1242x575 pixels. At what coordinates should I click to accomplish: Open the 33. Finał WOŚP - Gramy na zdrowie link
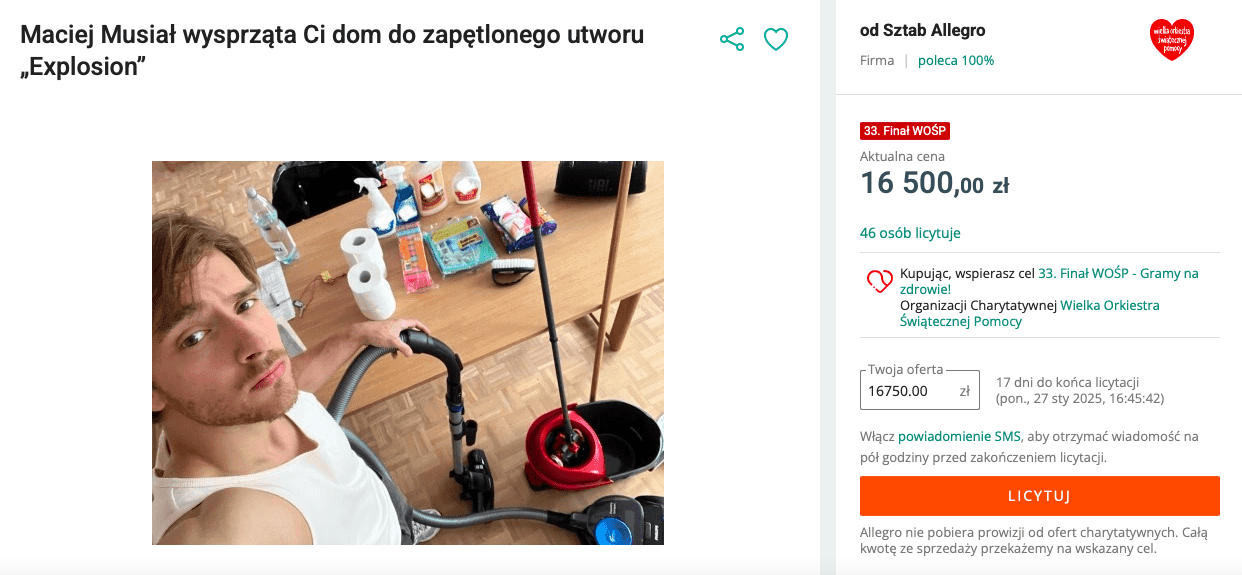coord(1117,273)
